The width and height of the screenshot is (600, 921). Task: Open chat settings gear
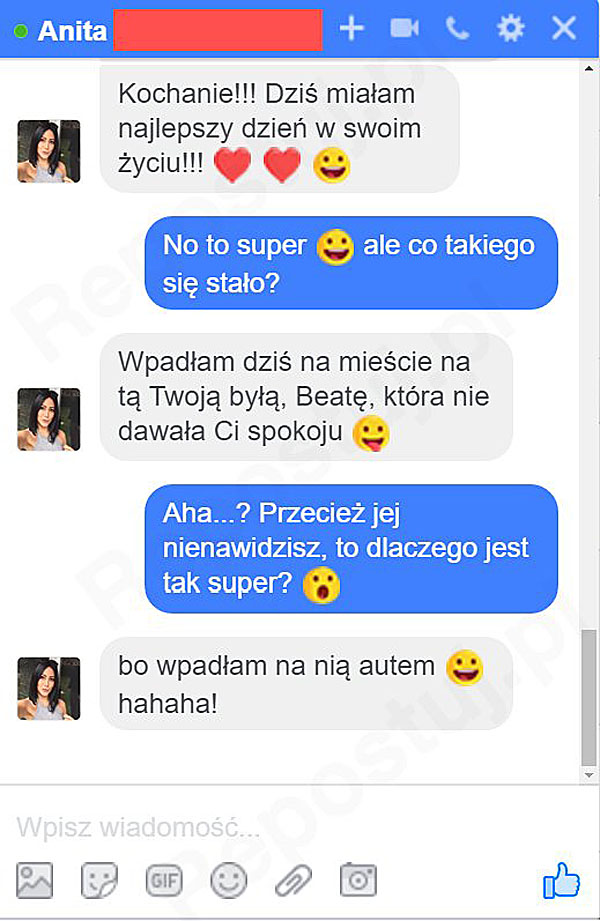pyautogui.click(x=510, y=29)
